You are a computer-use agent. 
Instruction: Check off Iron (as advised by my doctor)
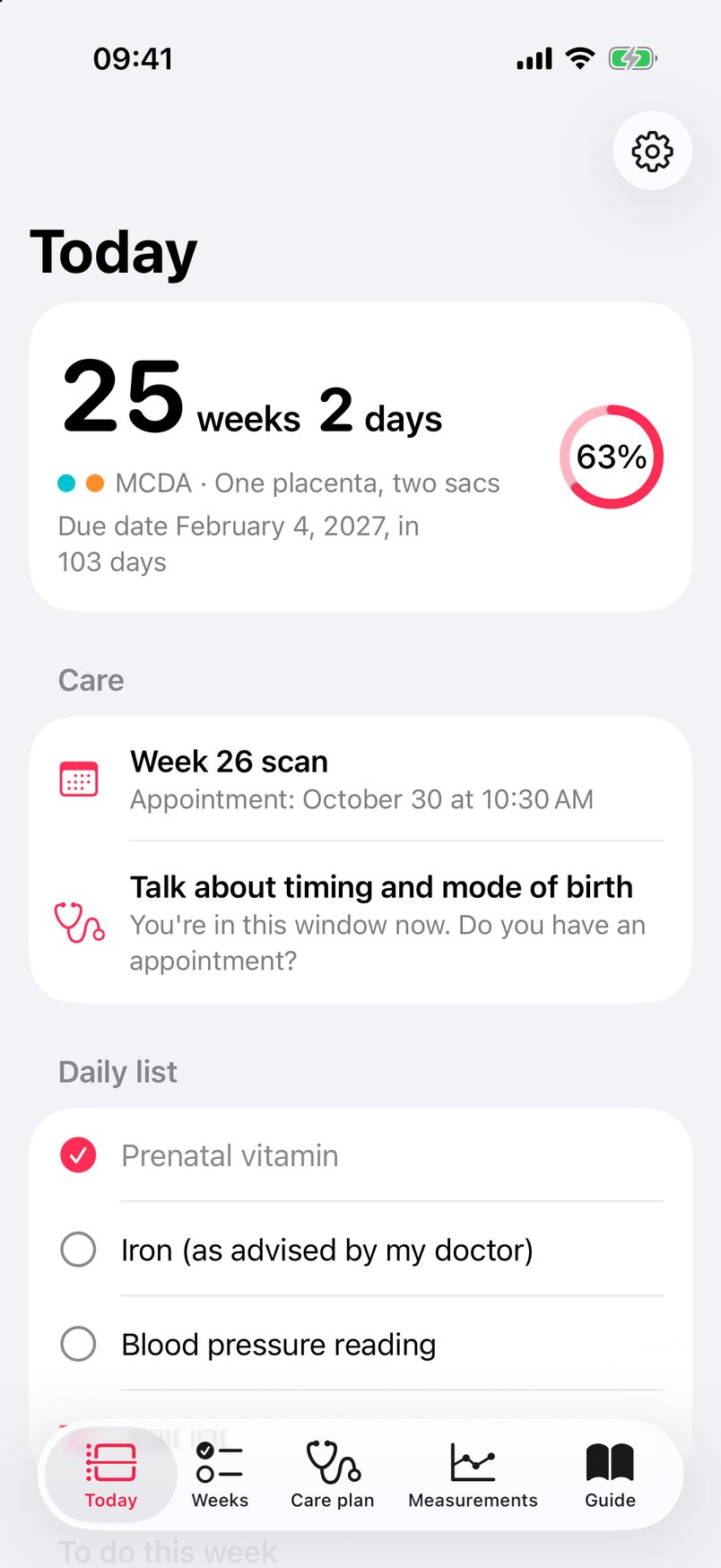78,1250
